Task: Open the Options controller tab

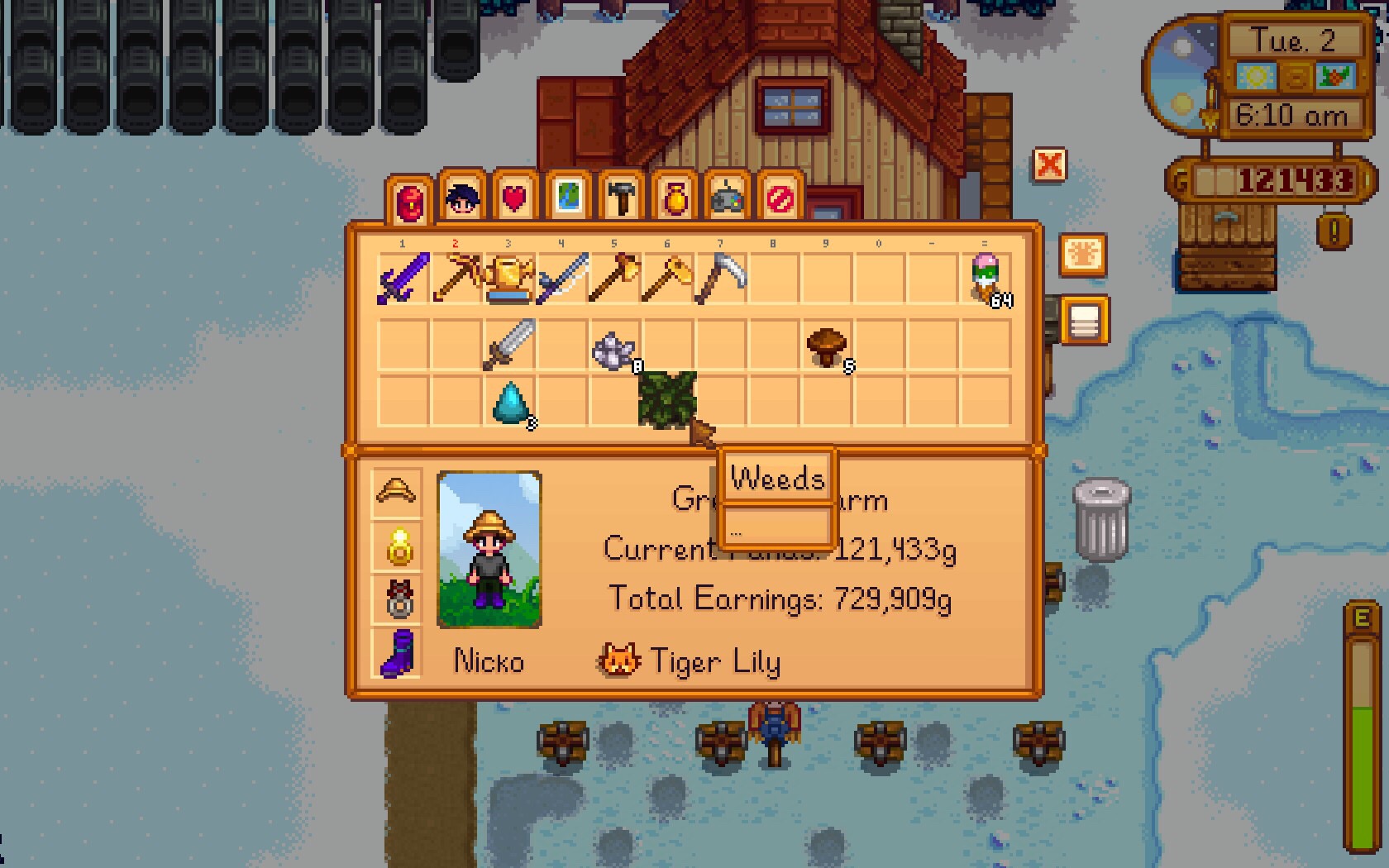Action: (727, 198)
